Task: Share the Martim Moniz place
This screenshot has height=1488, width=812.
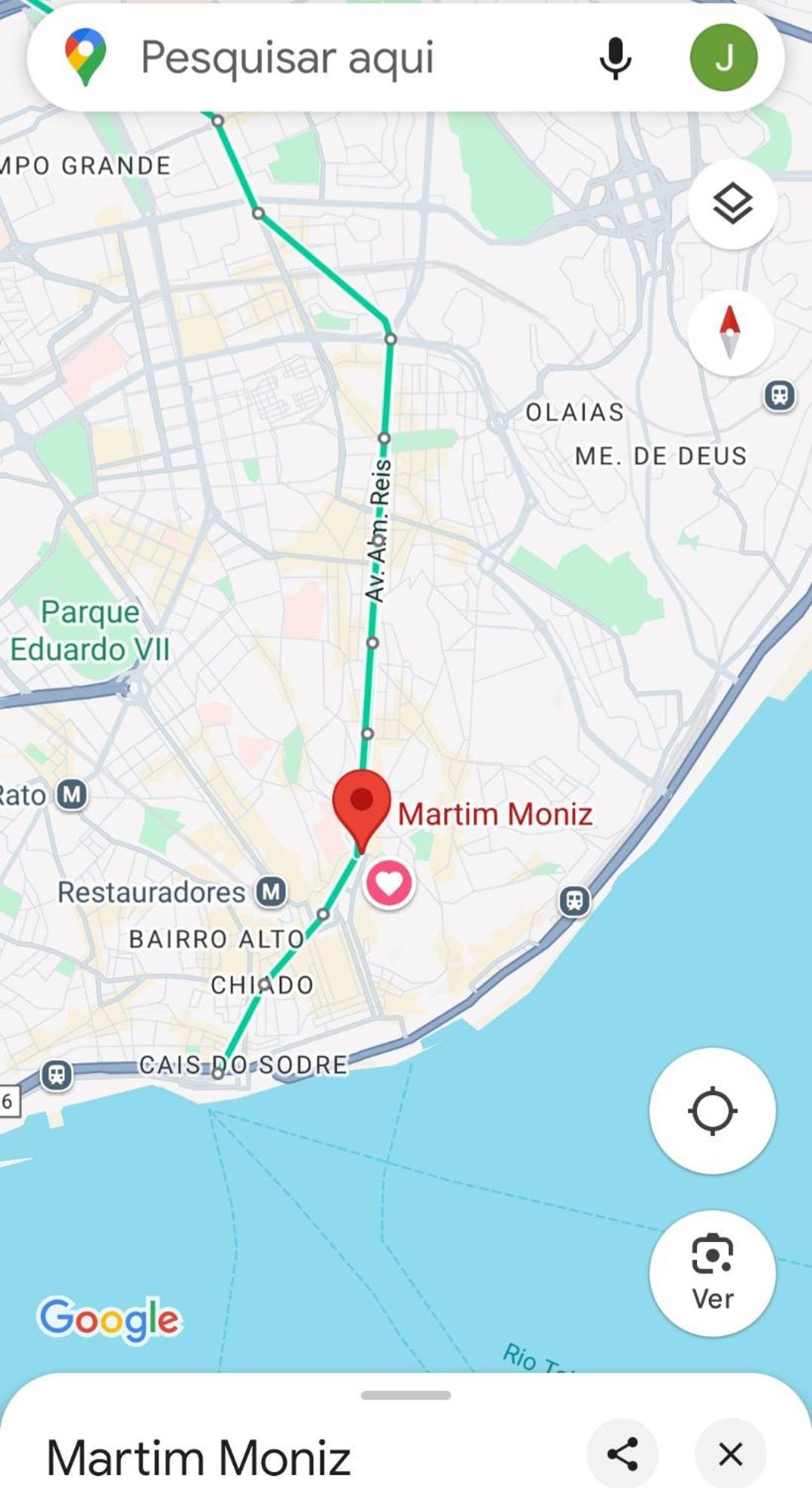Action: [622, 1453]
